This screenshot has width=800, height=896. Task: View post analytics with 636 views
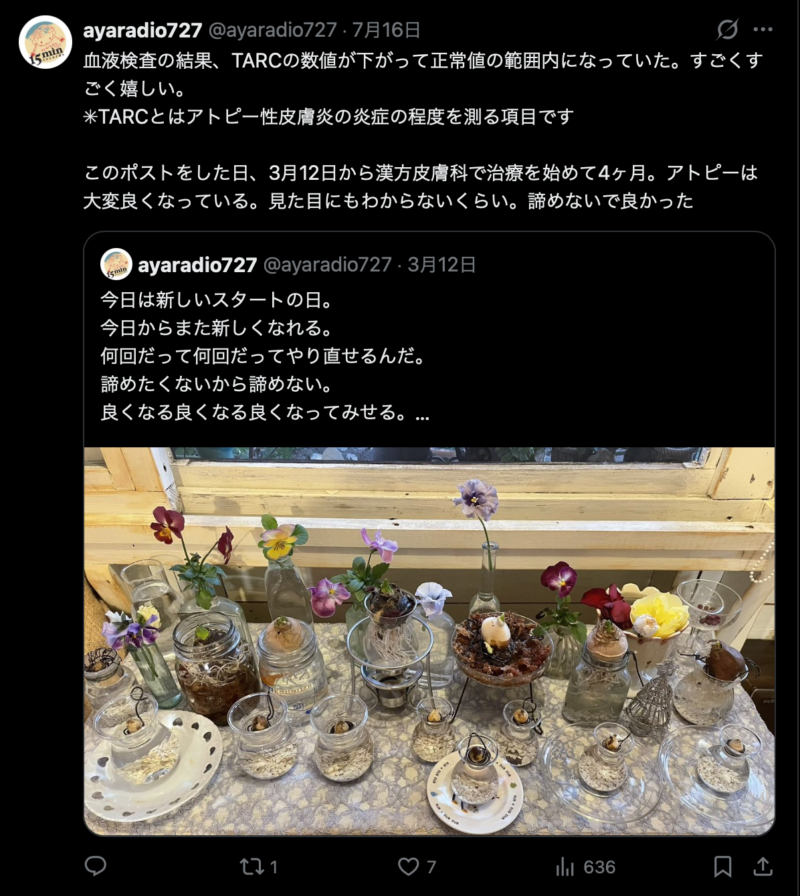tap(586, 866)
